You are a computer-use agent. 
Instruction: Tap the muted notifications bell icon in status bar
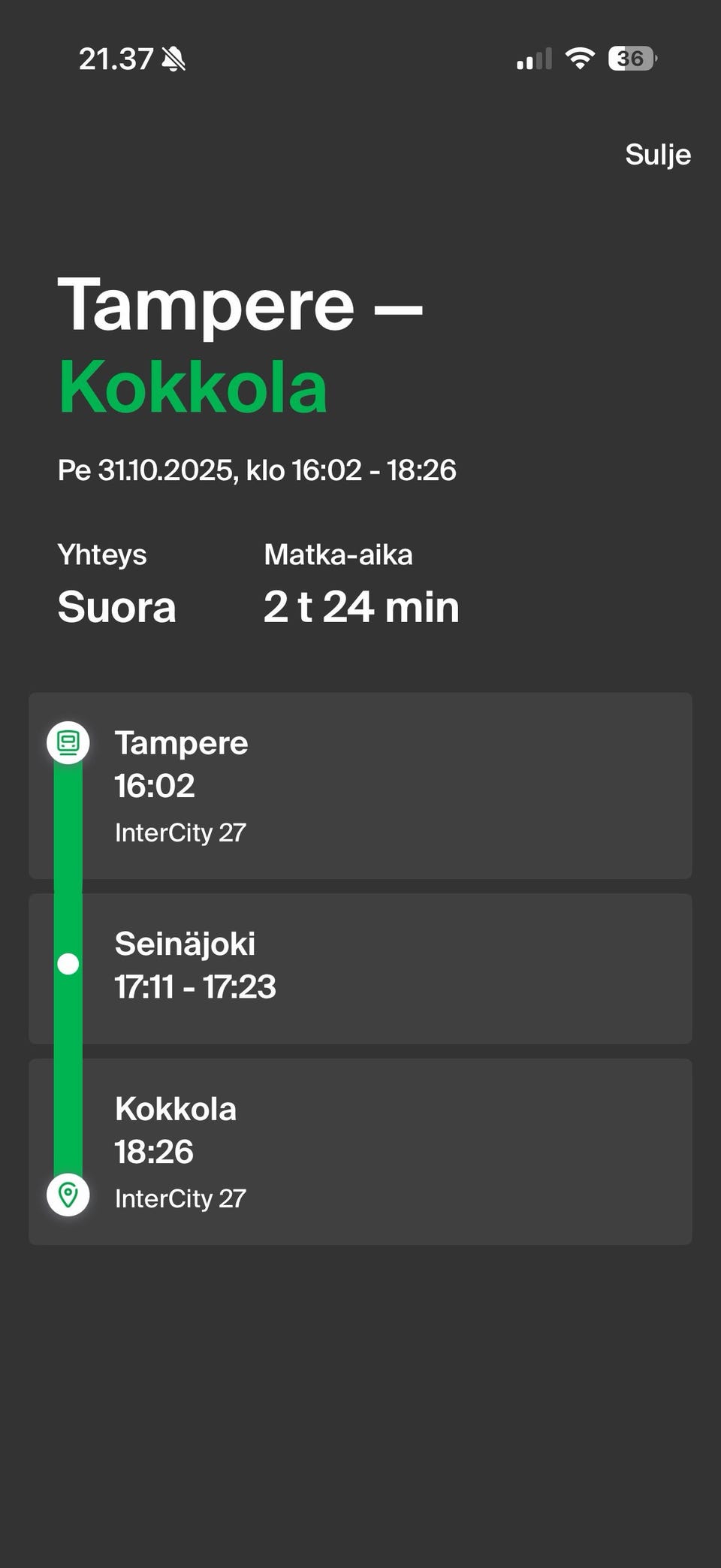(173, 59)
